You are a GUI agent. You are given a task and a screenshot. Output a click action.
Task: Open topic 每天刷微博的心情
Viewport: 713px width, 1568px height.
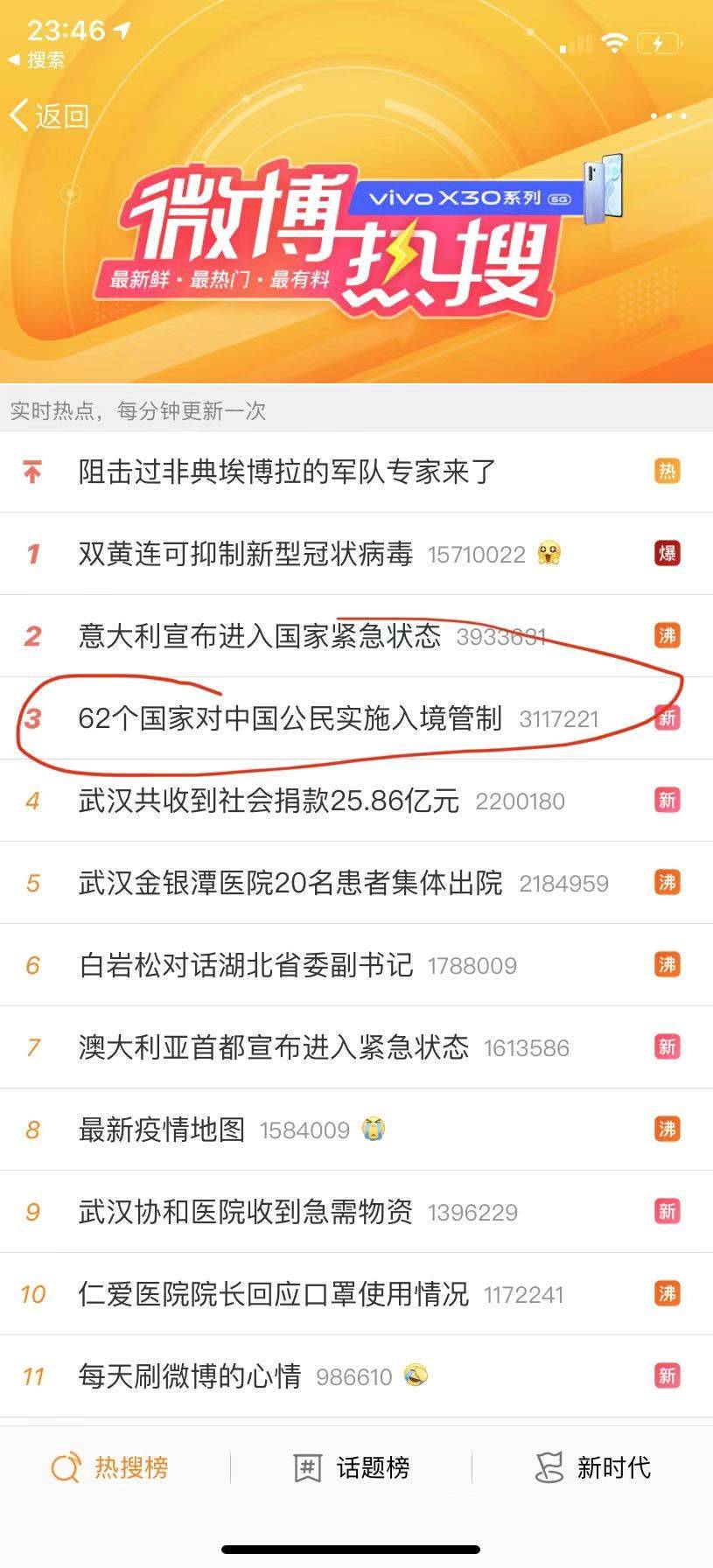190,1376
